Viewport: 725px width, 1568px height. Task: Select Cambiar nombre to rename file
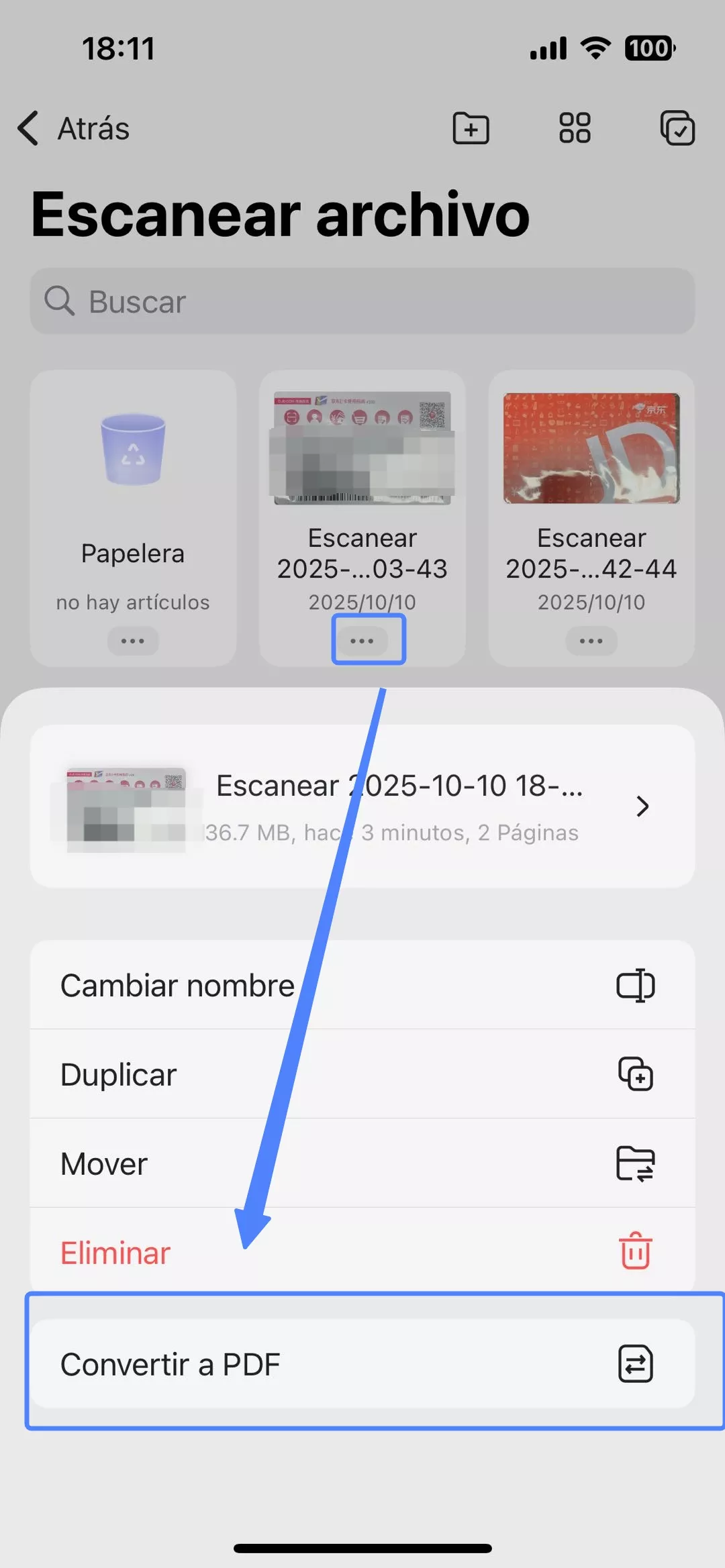[362, 985]
